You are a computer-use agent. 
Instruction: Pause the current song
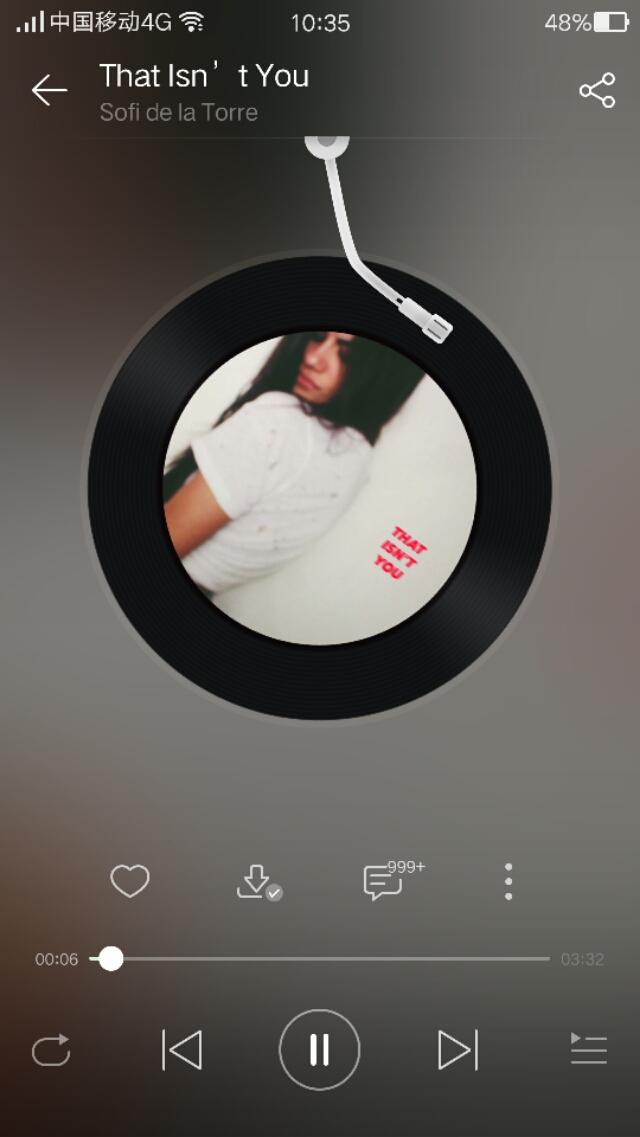point(320,1050)
